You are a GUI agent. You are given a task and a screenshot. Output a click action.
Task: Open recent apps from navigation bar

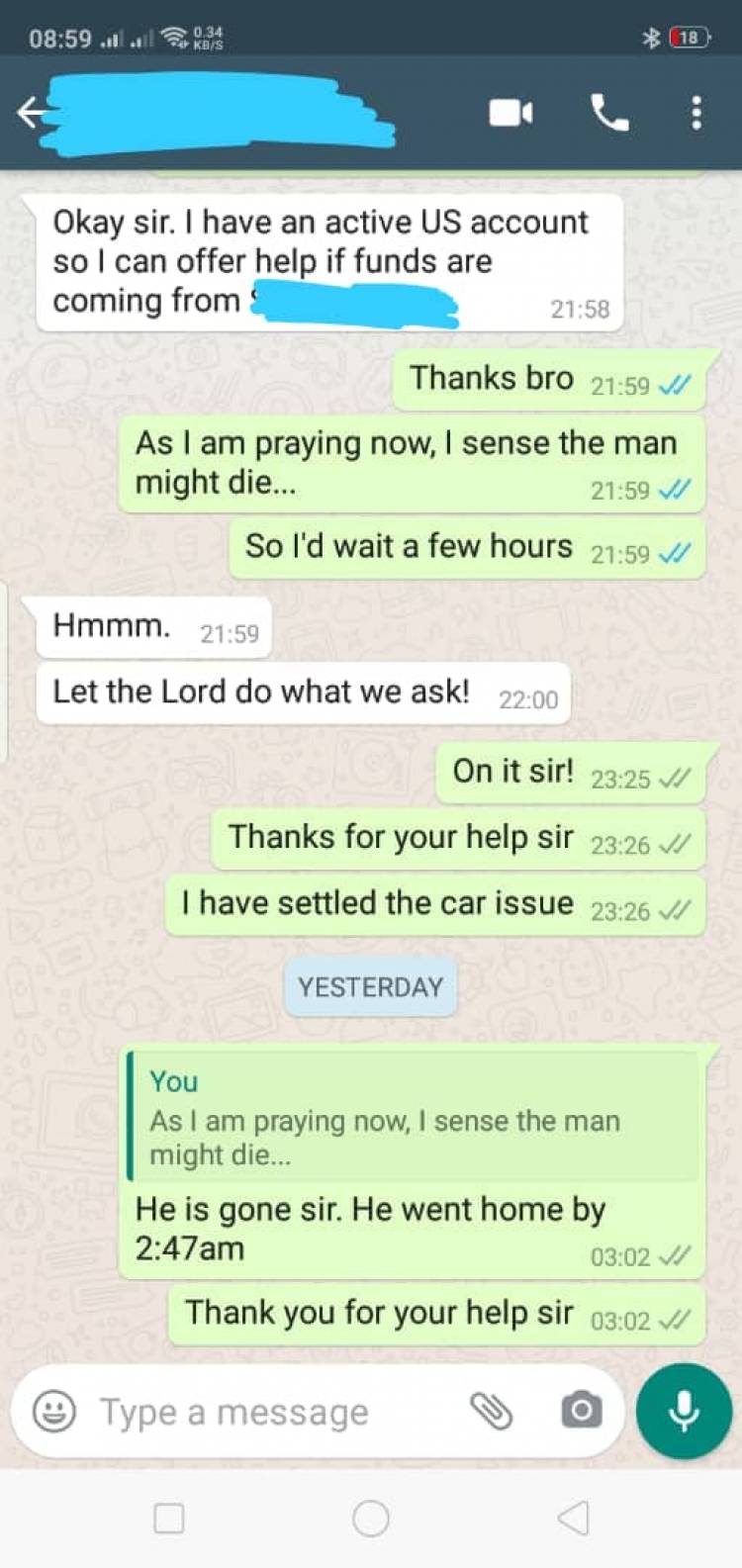point(169,1519)
